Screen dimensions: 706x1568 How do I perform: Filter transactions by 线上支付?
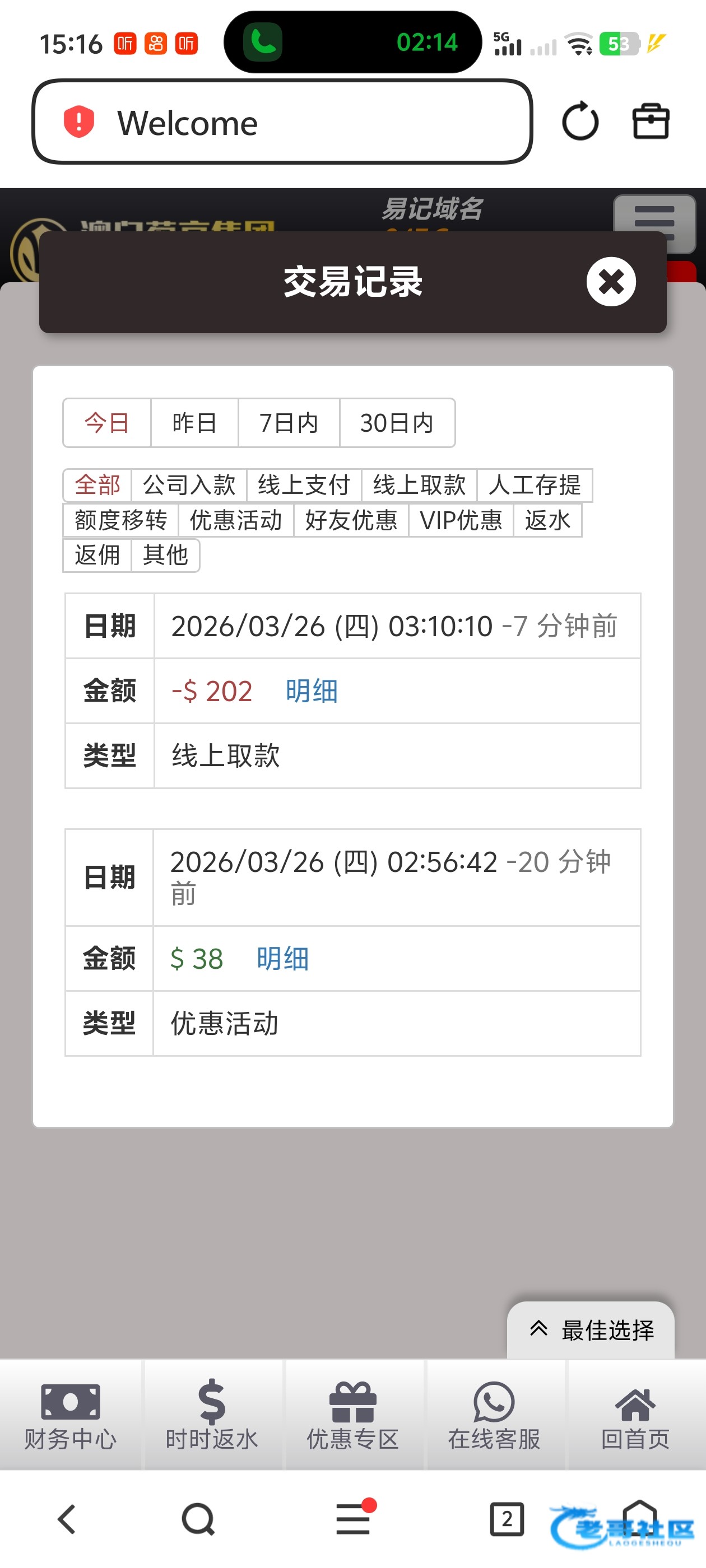(304, 485)
